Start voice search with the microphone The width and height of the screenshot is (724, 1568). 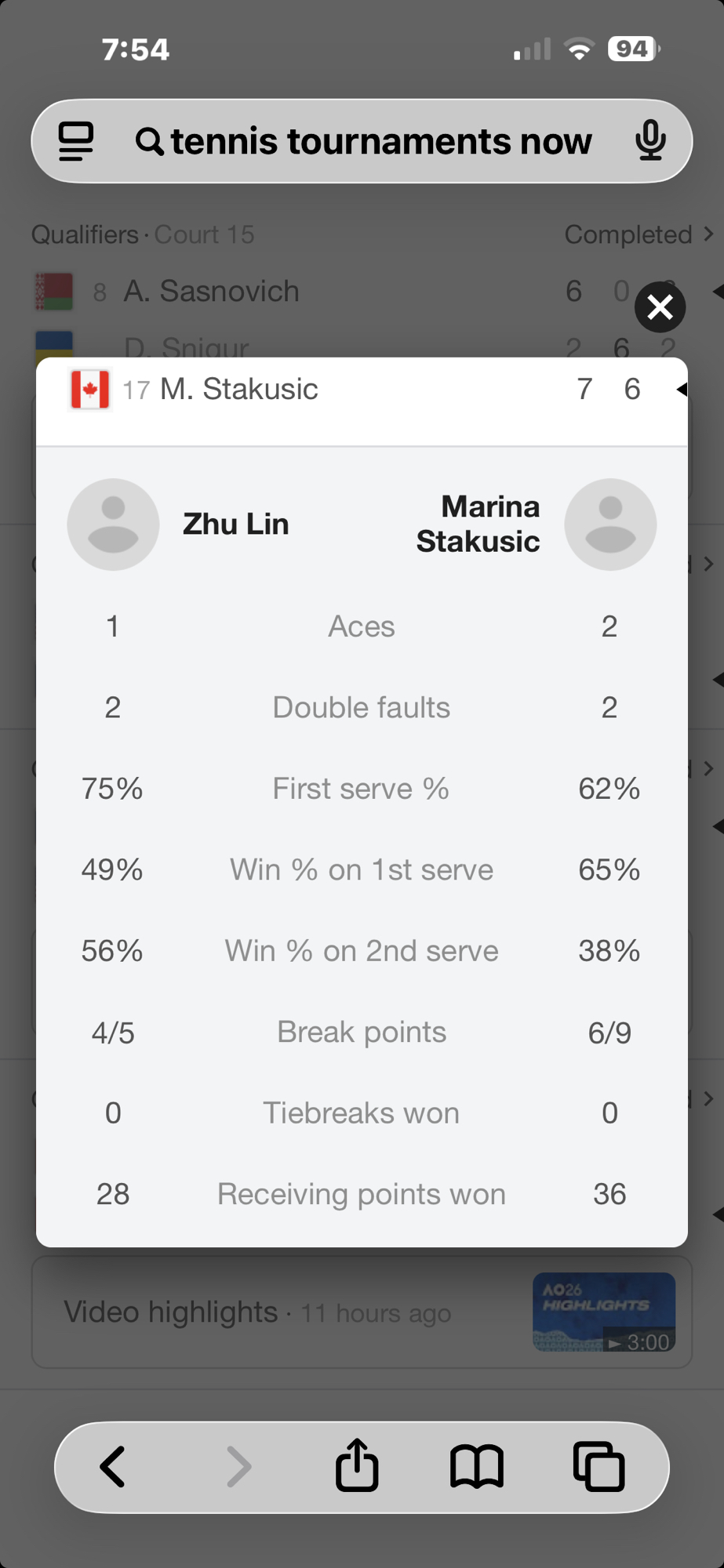click(x=650, y=142)
